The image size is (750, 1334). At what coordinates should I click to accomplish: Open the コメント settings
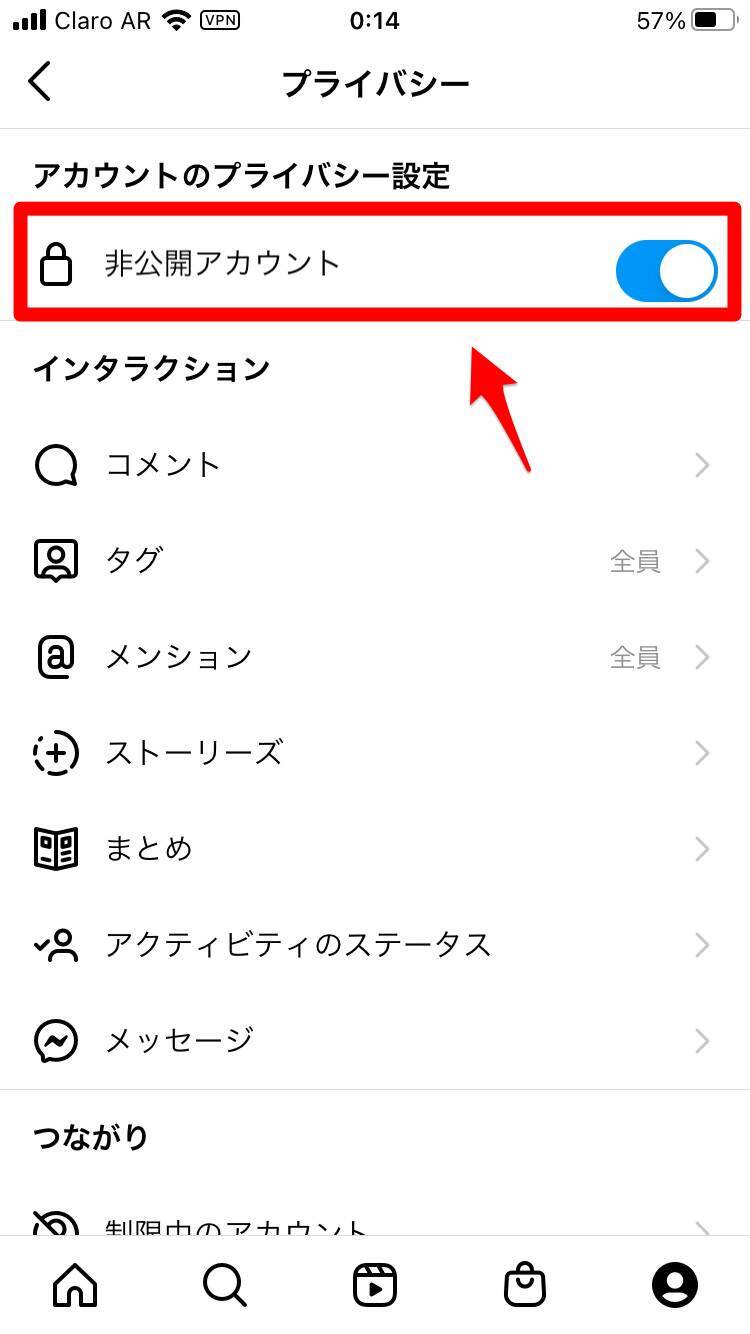tap(374, 465)
